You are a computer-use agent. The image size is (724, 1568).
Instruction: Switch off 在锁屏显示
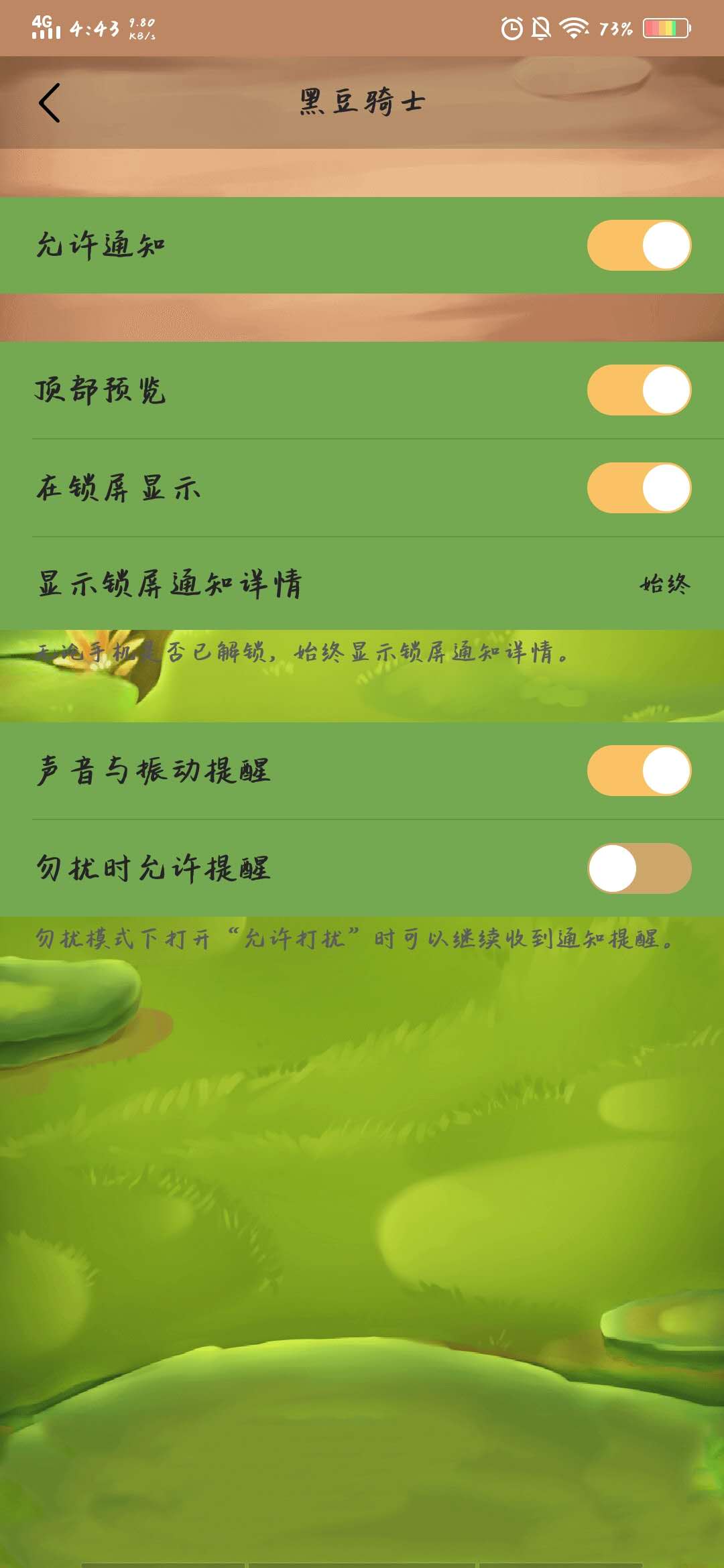(639, 488)
